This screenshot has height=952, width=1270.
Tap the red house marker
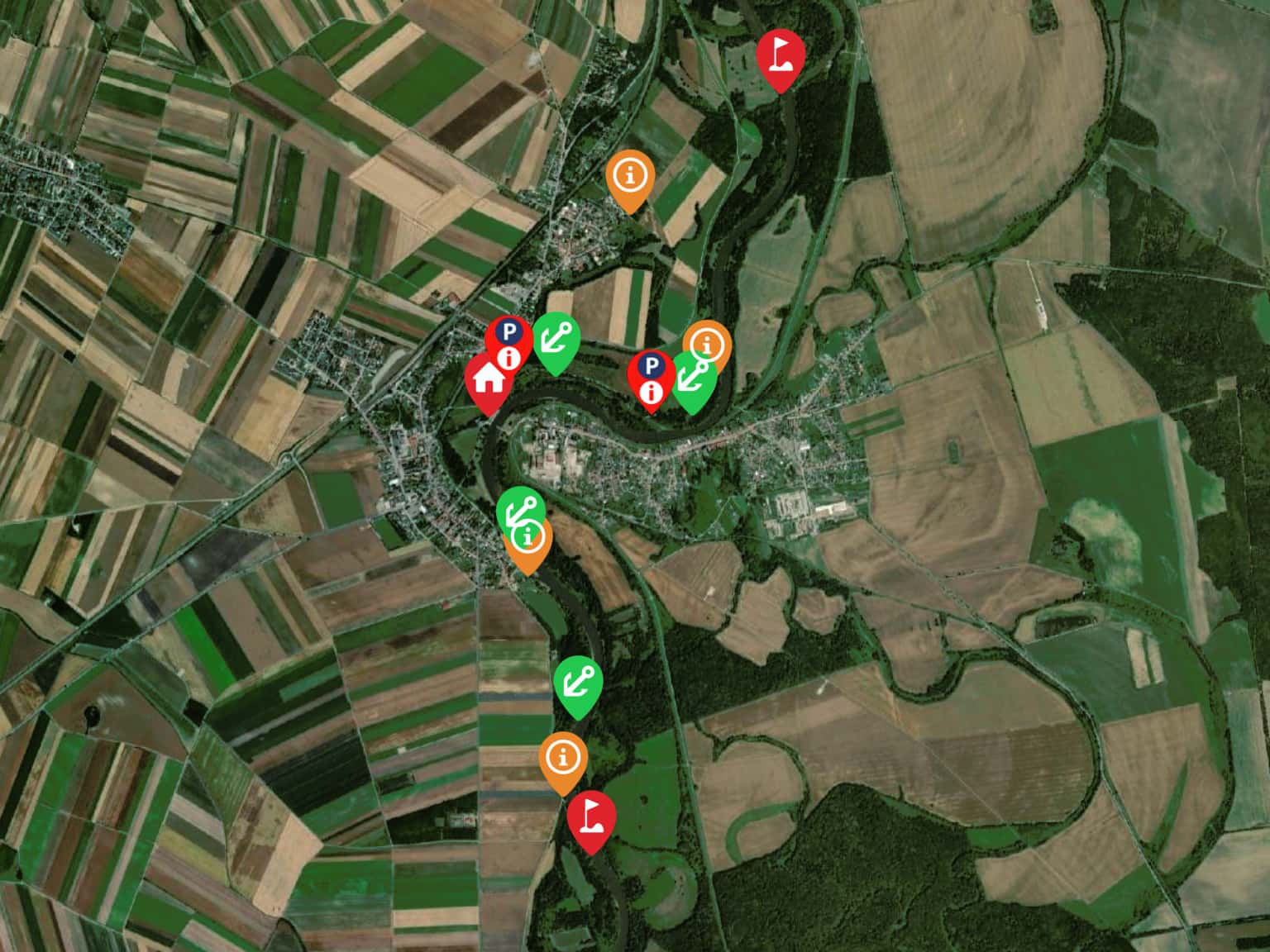[487, 380]
